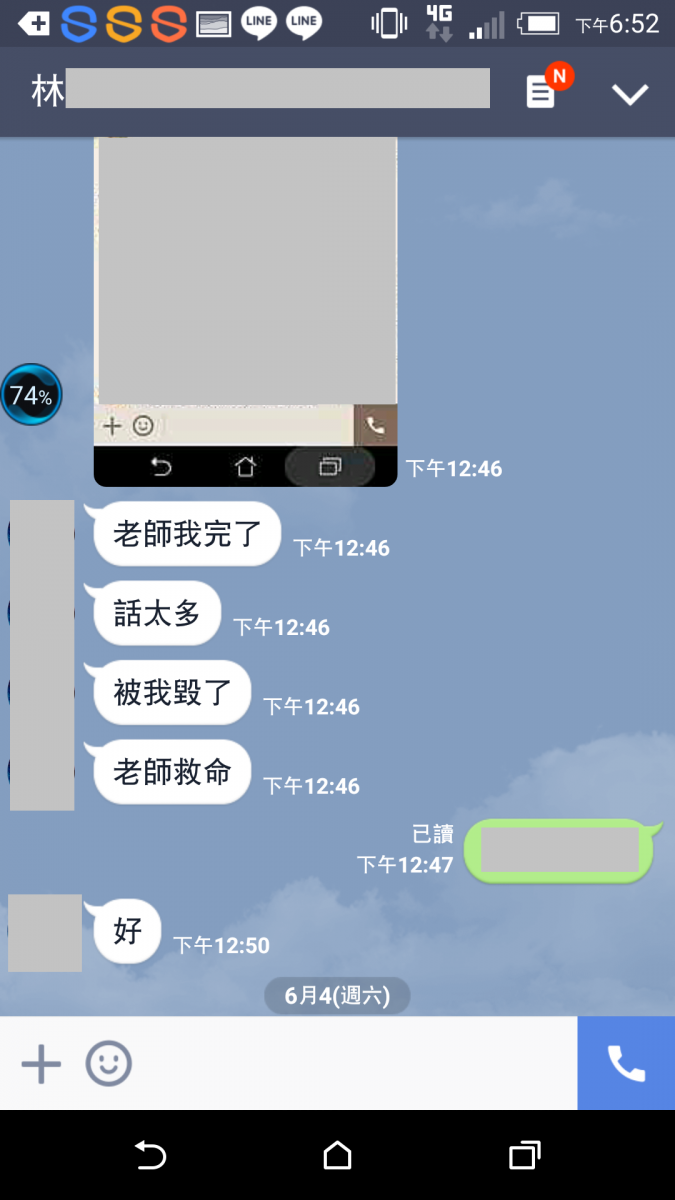Open the recent apps overview

coord(524,1156)
